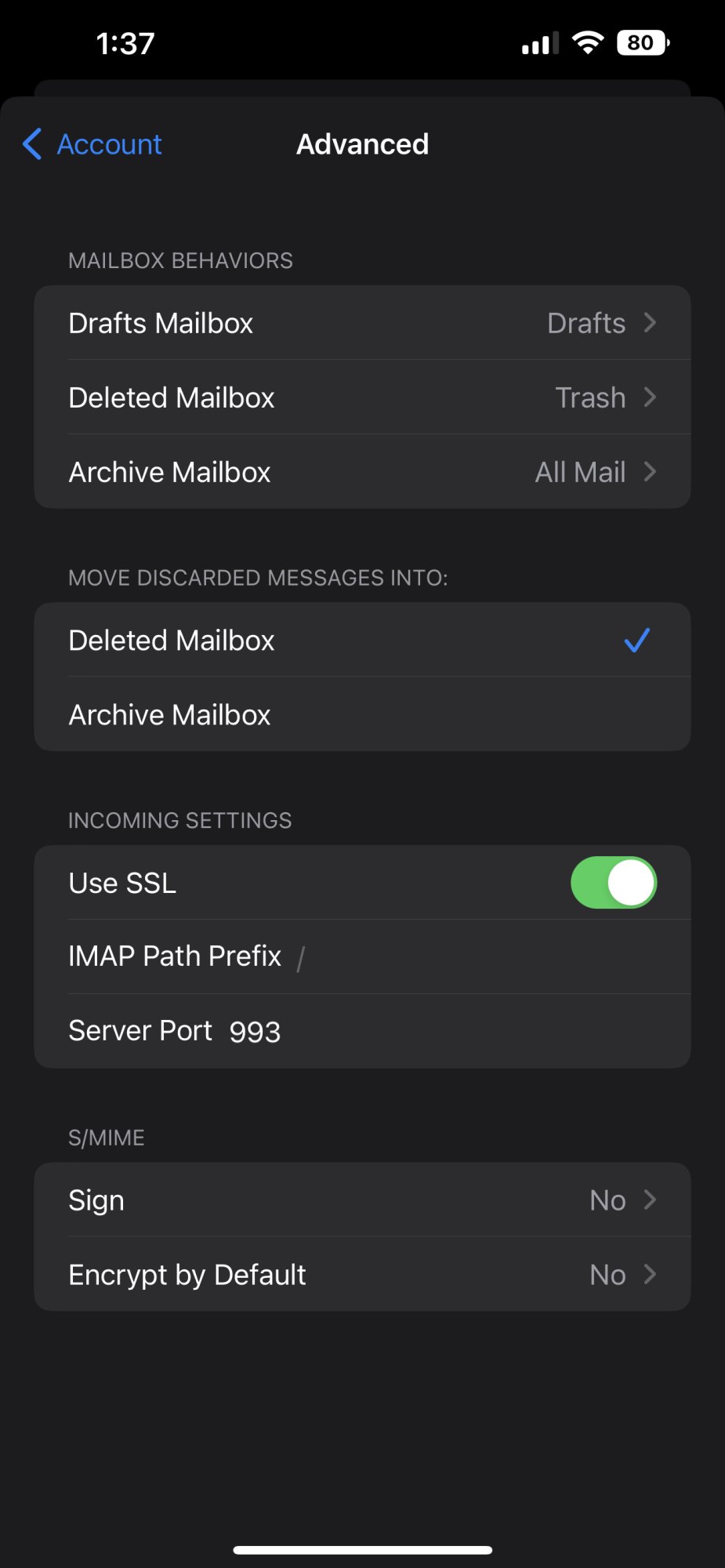Open Drafts Mailbox setting
This screenshot has width=725, height=1568.
(362, 323)
